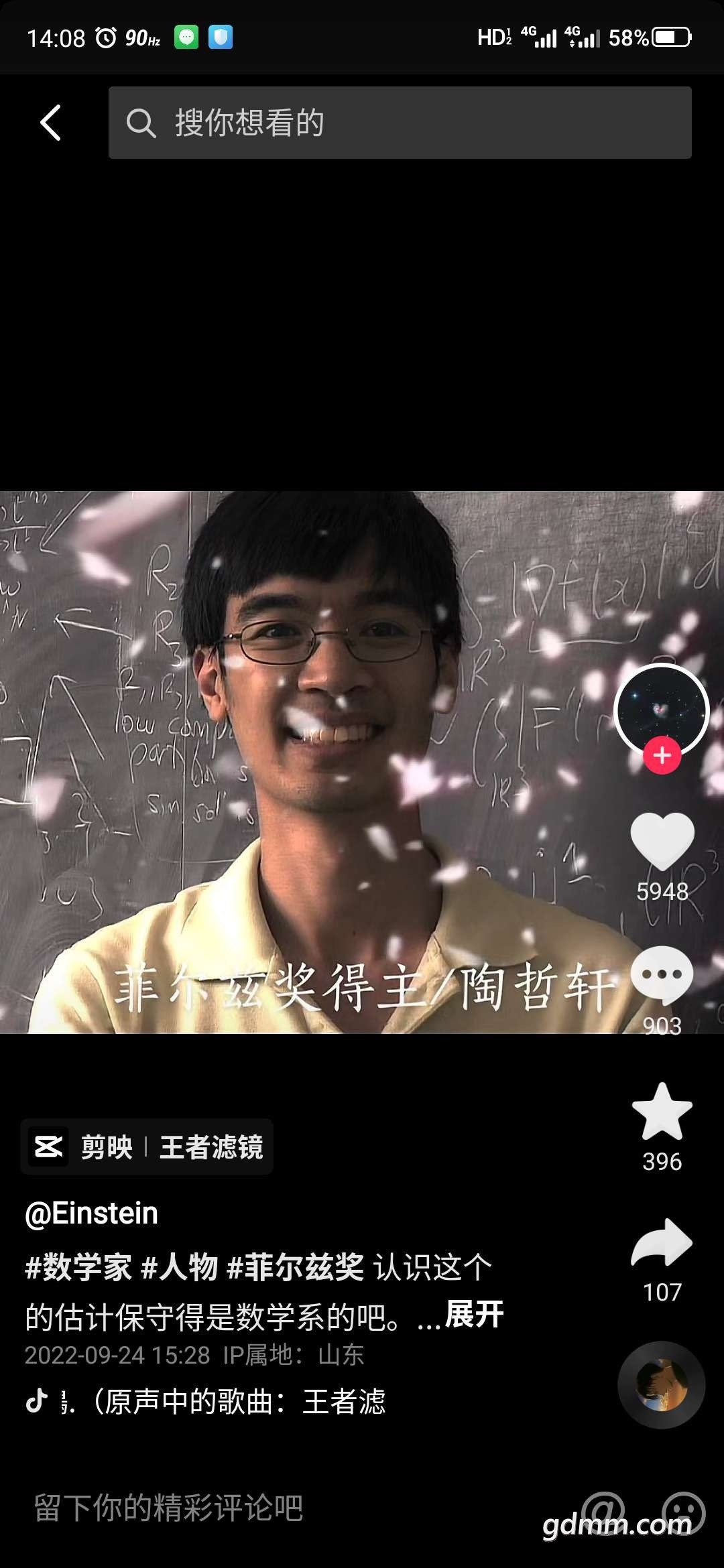Open the creator's avatar profile
The width and height of the screenshot is (724, 1568).
[x=661, y=710]
